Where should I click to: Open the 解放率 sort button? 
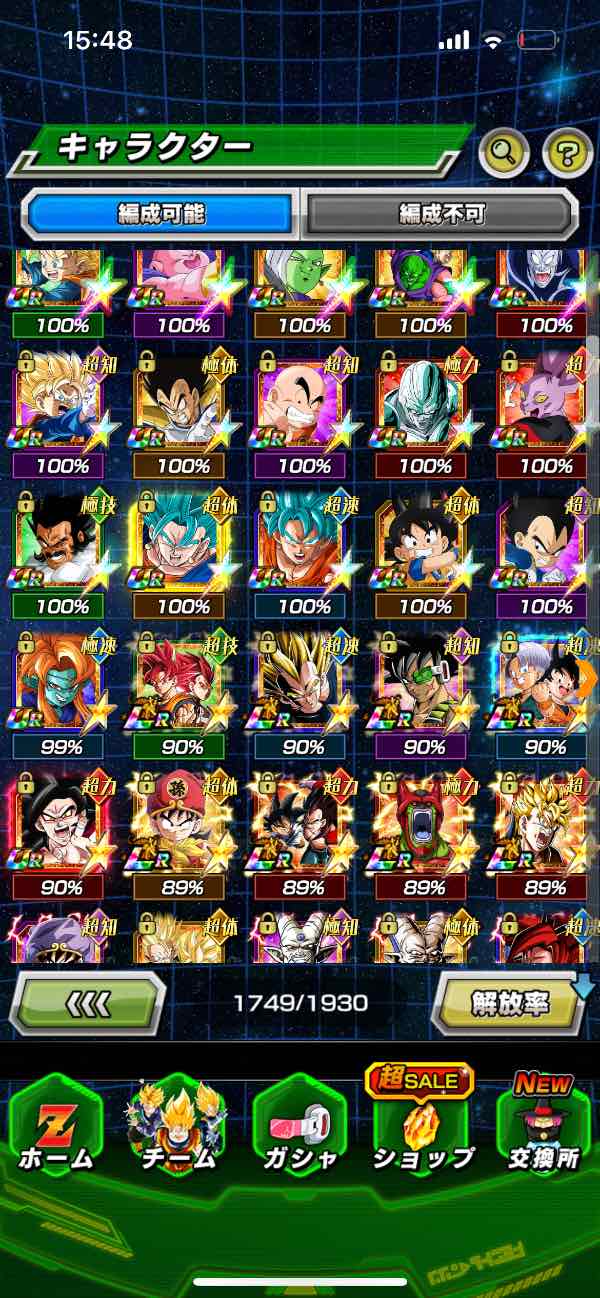[509, 1001]
